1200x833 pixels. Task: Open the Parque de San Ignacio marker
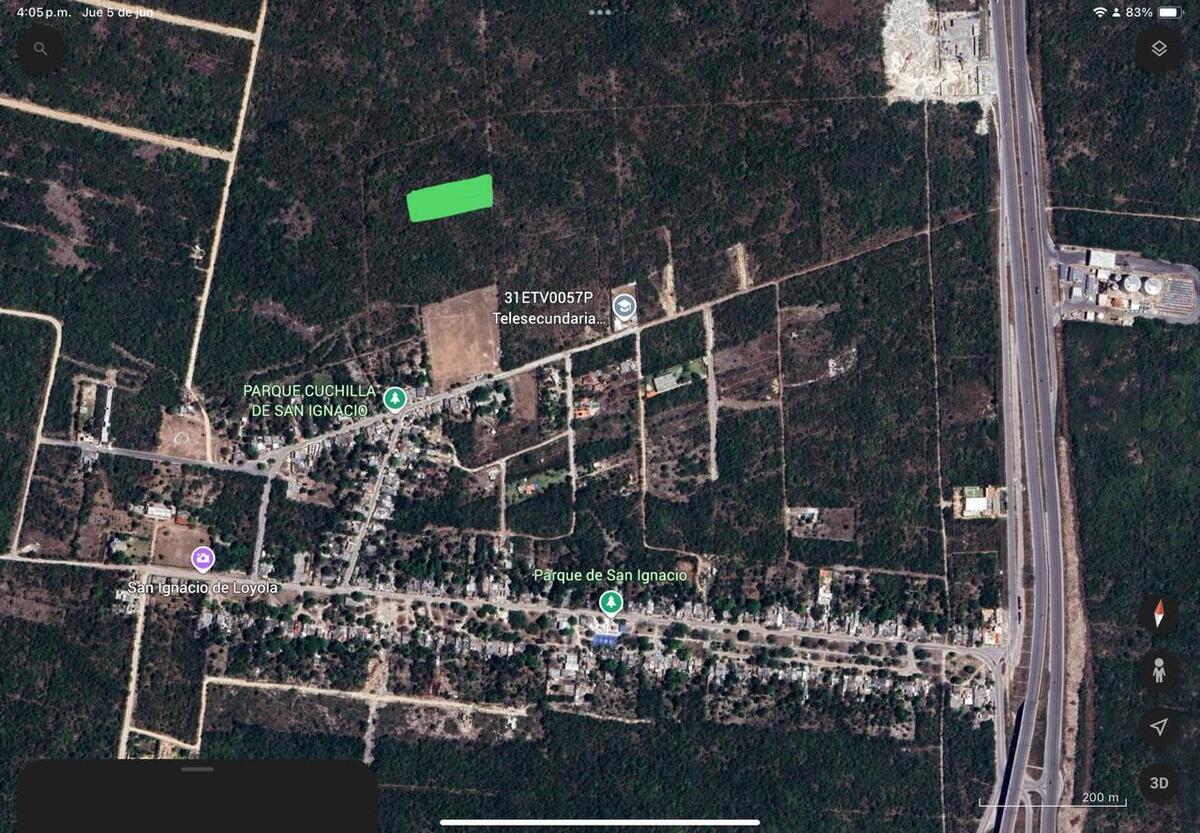click(610, 602)
